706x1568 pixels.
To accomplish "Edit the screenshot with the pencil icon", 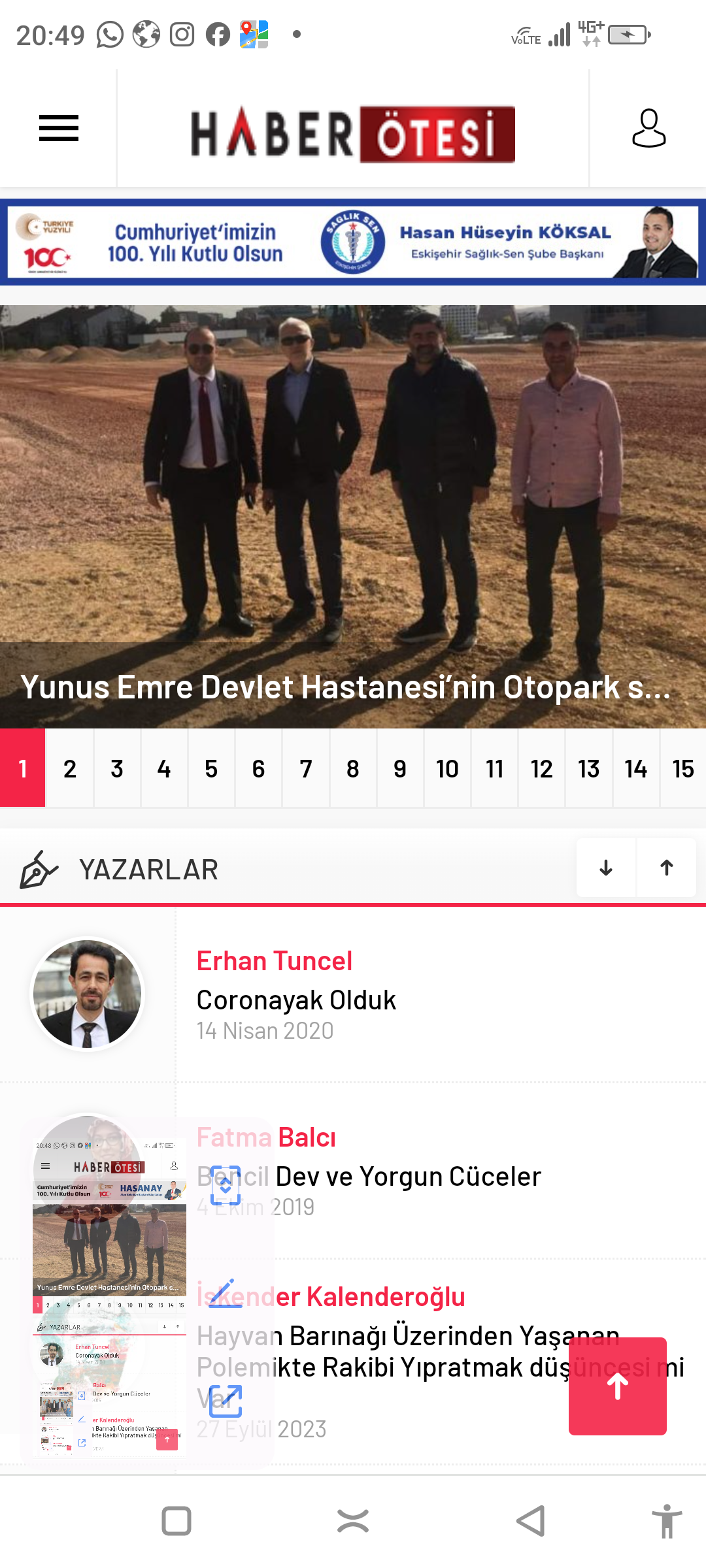I will click(x=226, y=1294).
